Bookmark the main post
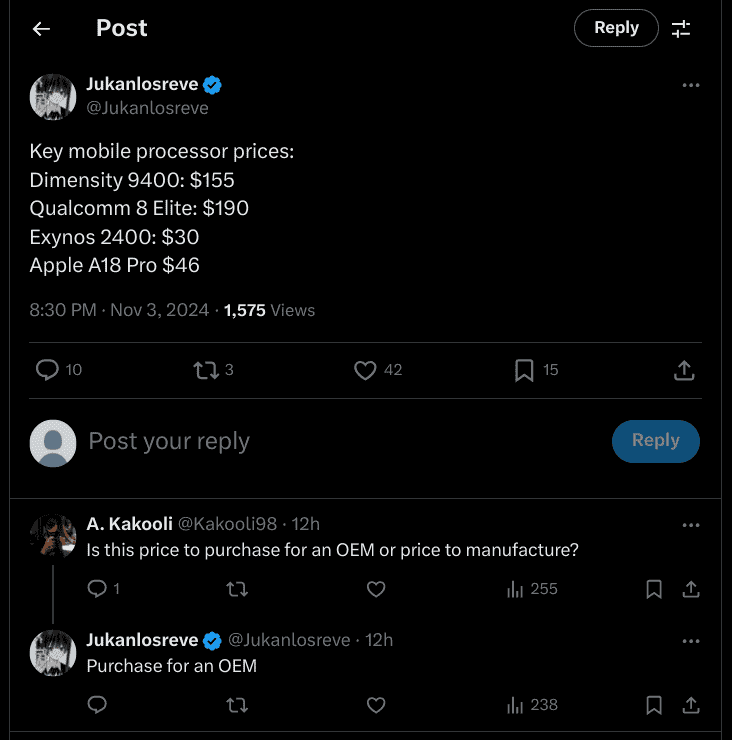 (524, 370)
